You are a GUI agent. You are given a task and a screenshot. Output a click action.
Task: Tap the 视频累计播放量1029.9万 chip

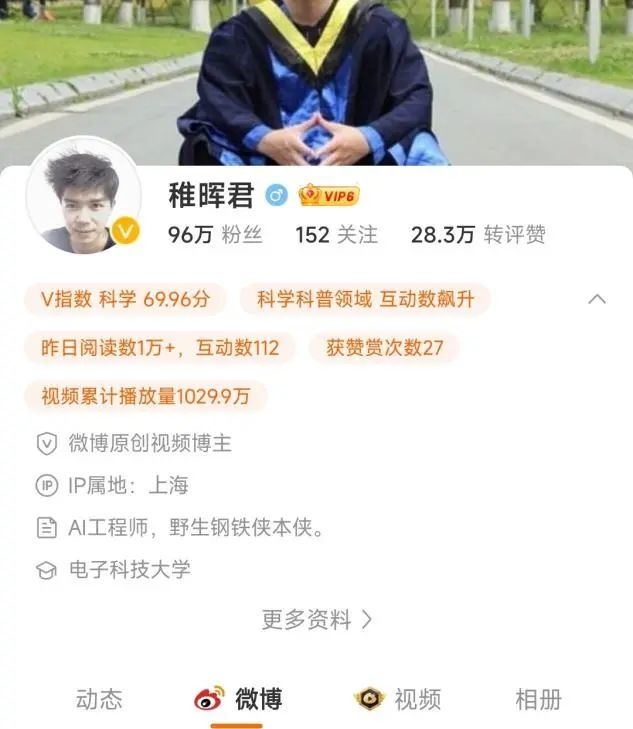click(146, 396)
